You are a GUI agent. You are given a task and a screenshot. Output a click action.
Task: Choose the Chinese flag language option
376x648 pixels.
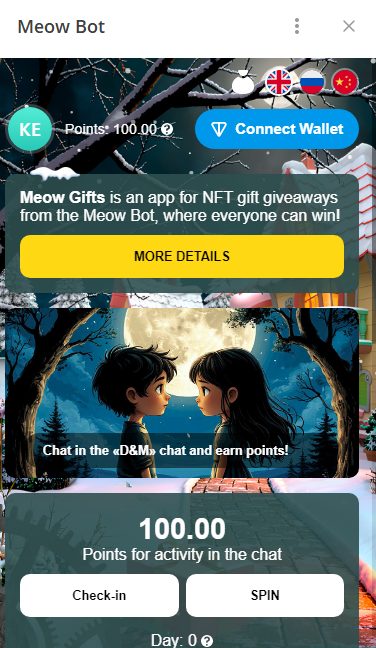pyautogui.click(x=345, y=82)
